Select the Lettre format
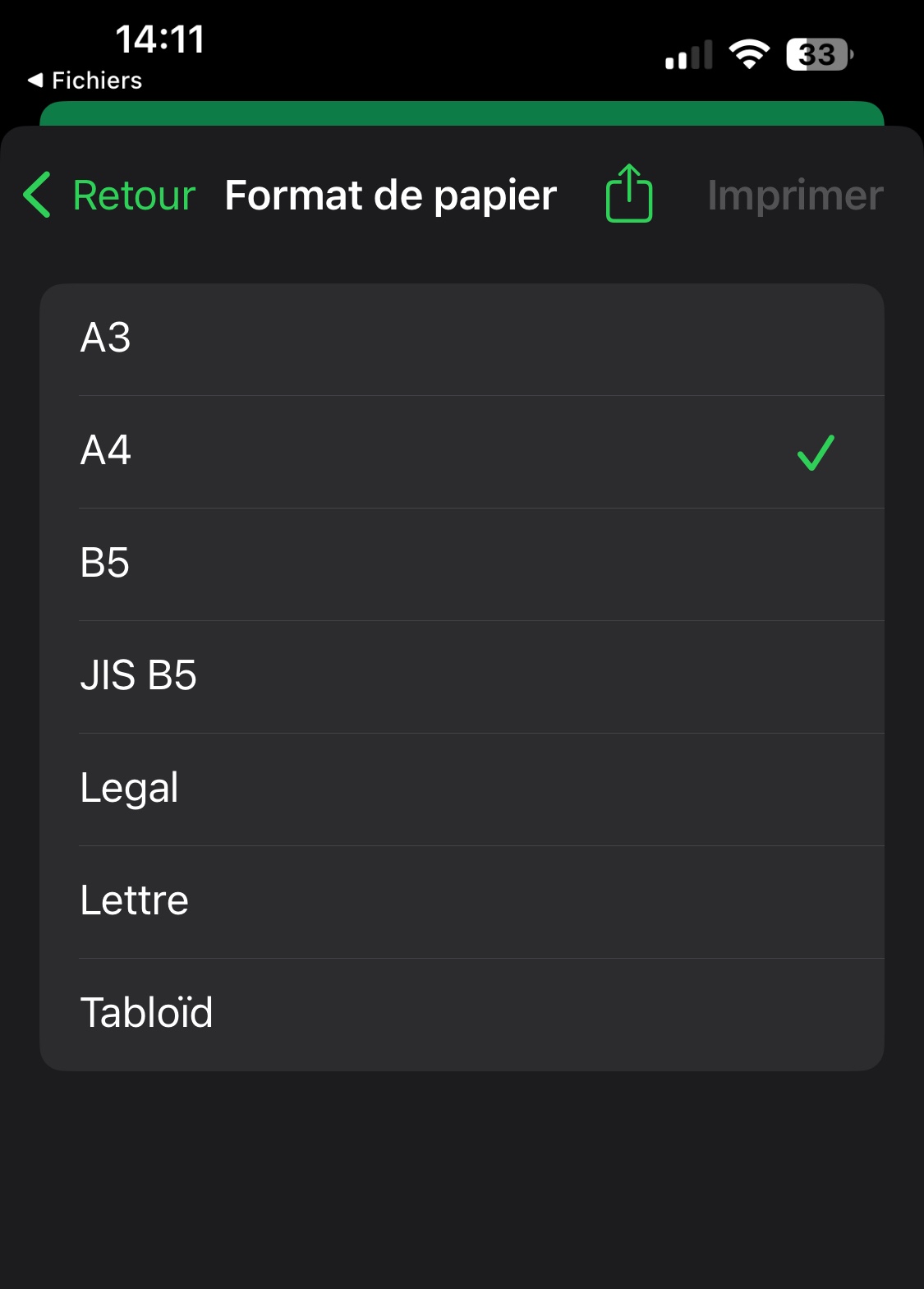 click(x=462, y=901)
